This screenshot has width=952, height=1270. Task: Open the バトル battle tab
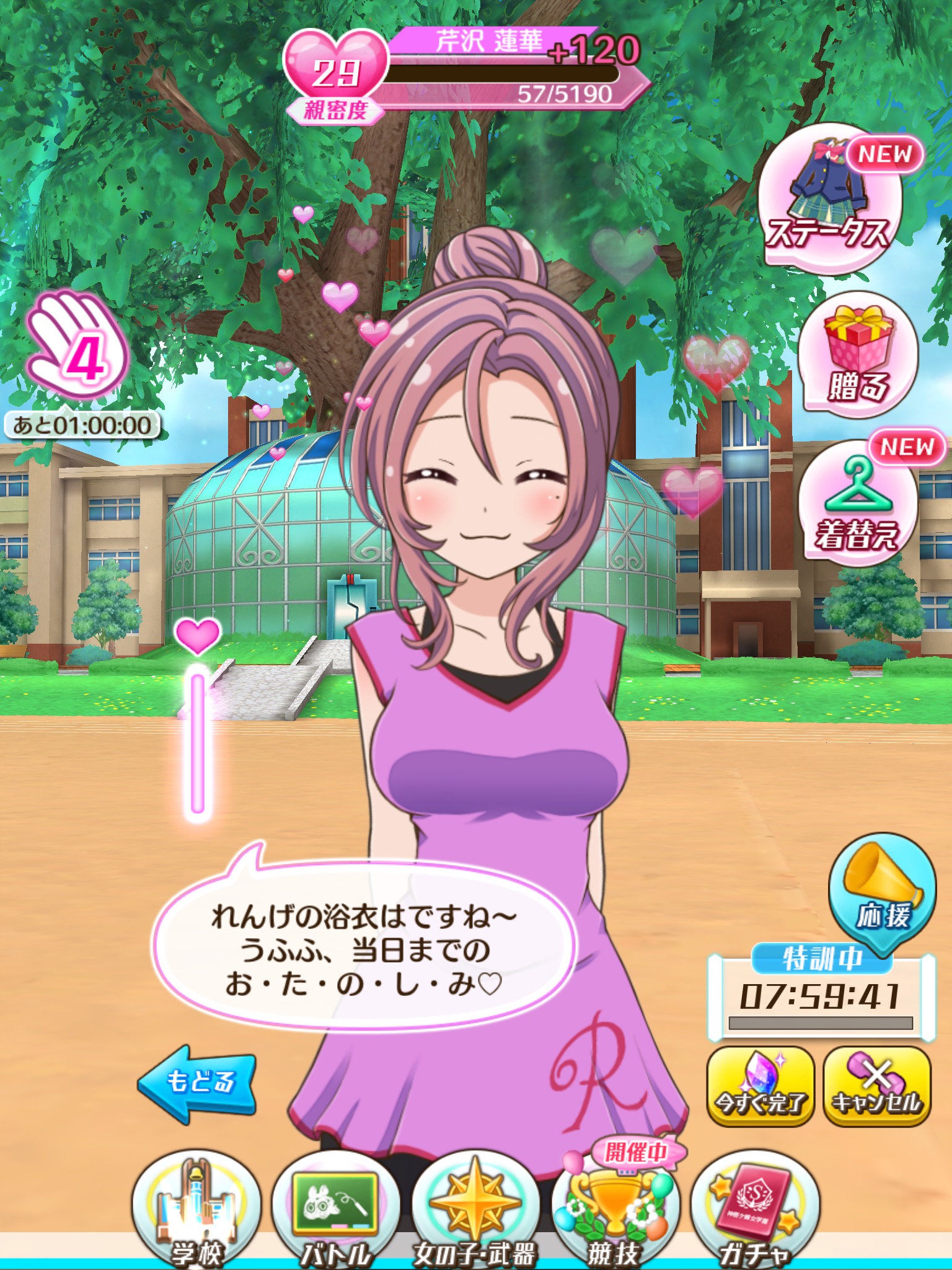(x=335, y=1209)
